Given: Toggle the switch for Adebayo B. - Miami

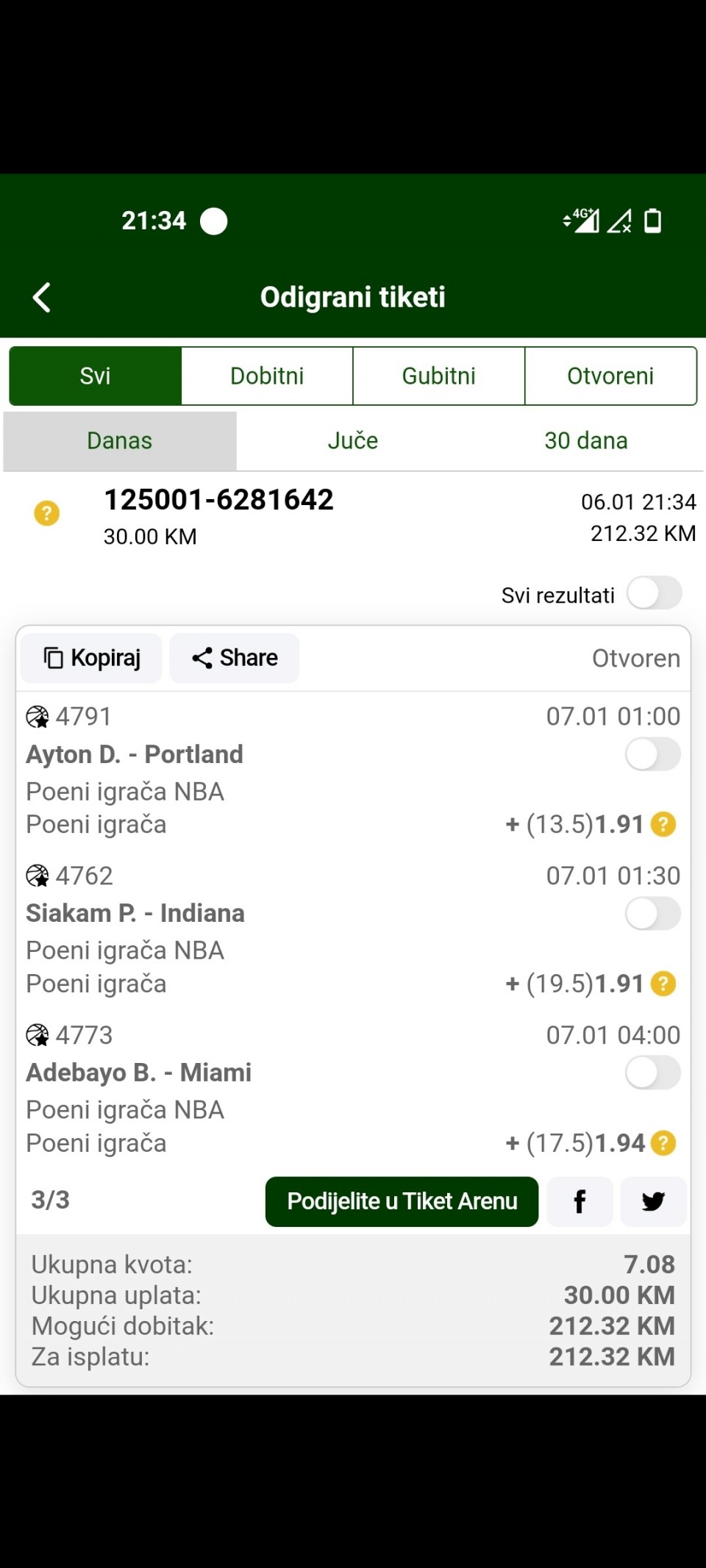Looking at the screenshot, I should (652, 1073).
